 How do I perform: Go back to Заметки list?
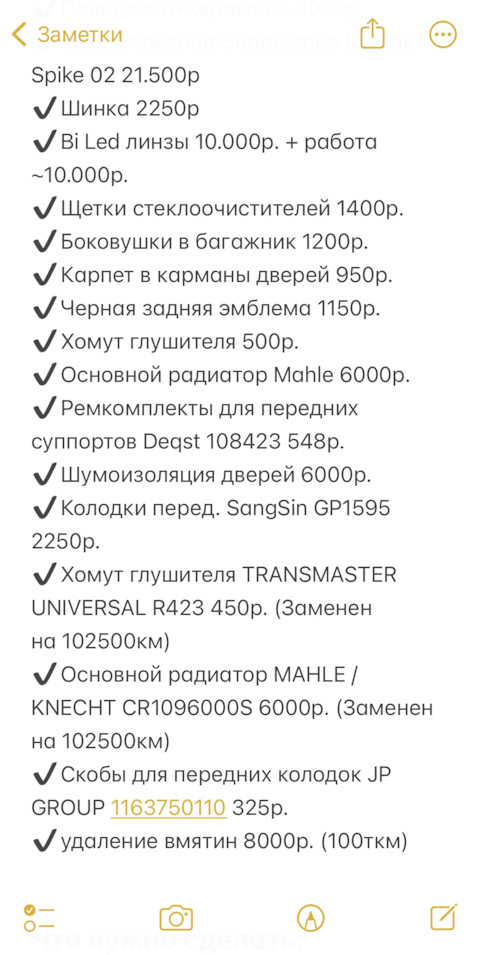click(67, 35)
